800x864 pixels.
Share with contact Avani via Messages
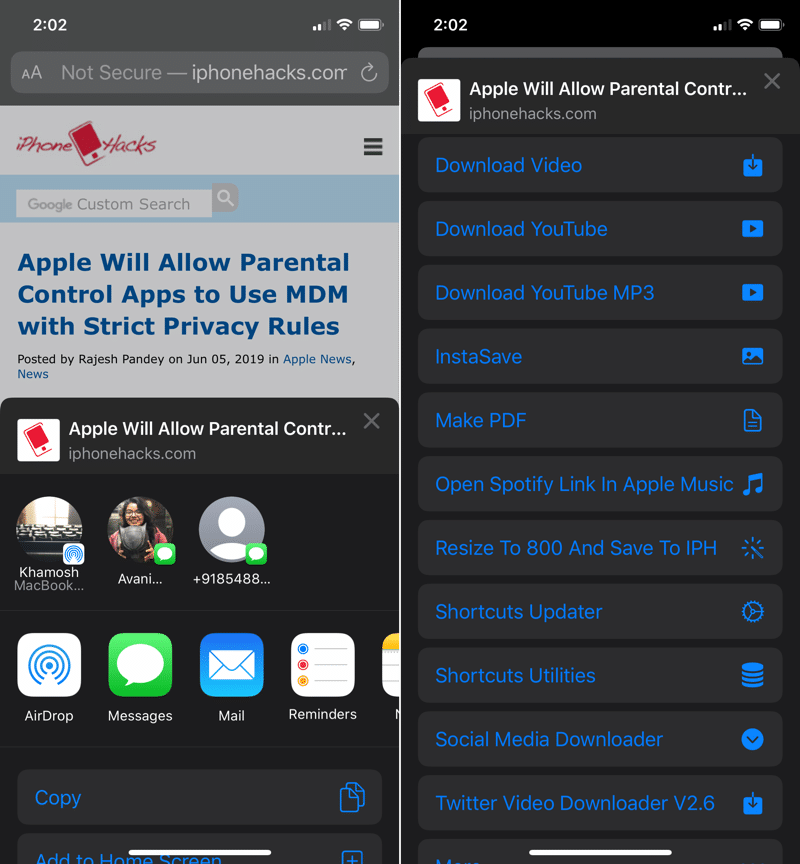(x=140, y=531)
